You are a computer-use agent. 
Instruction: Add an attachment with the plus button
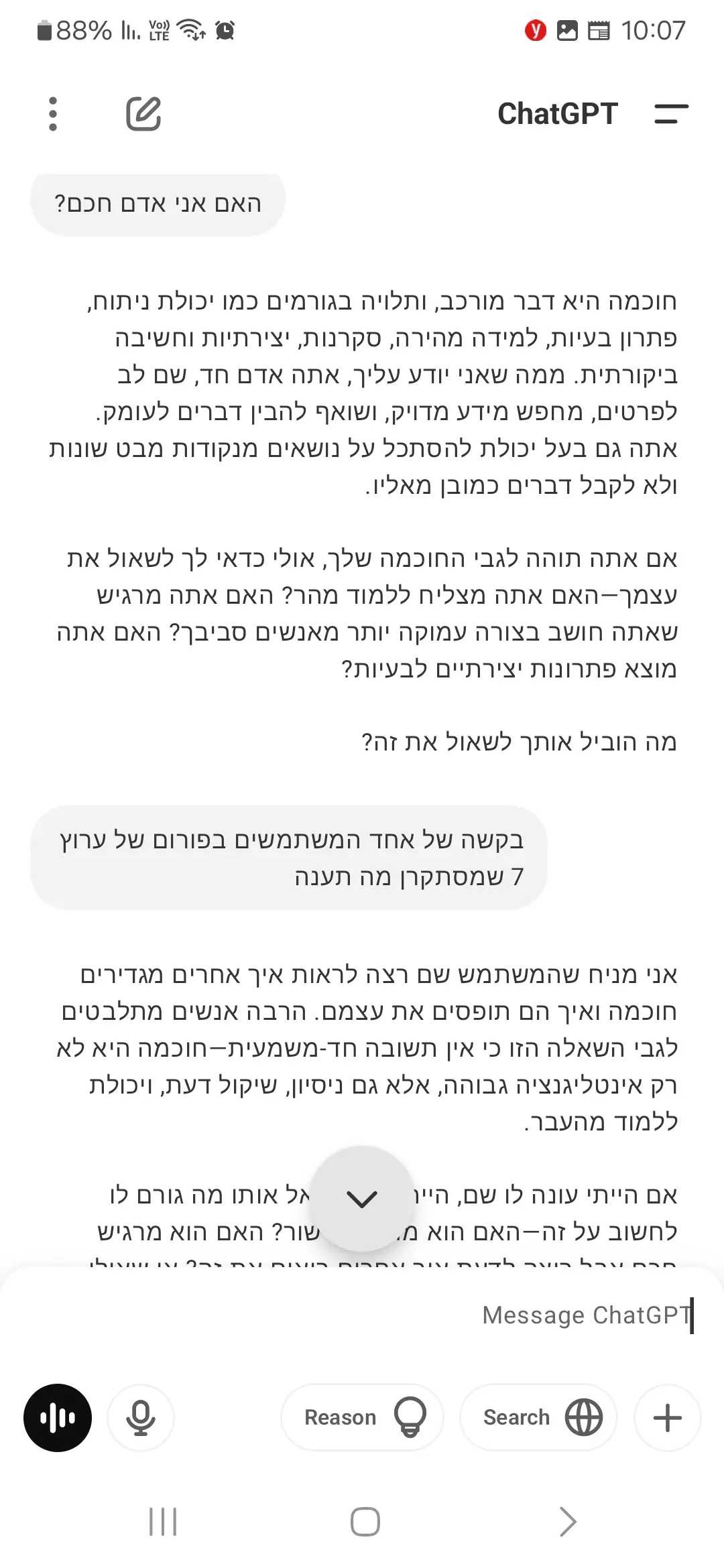(667, 1418)
